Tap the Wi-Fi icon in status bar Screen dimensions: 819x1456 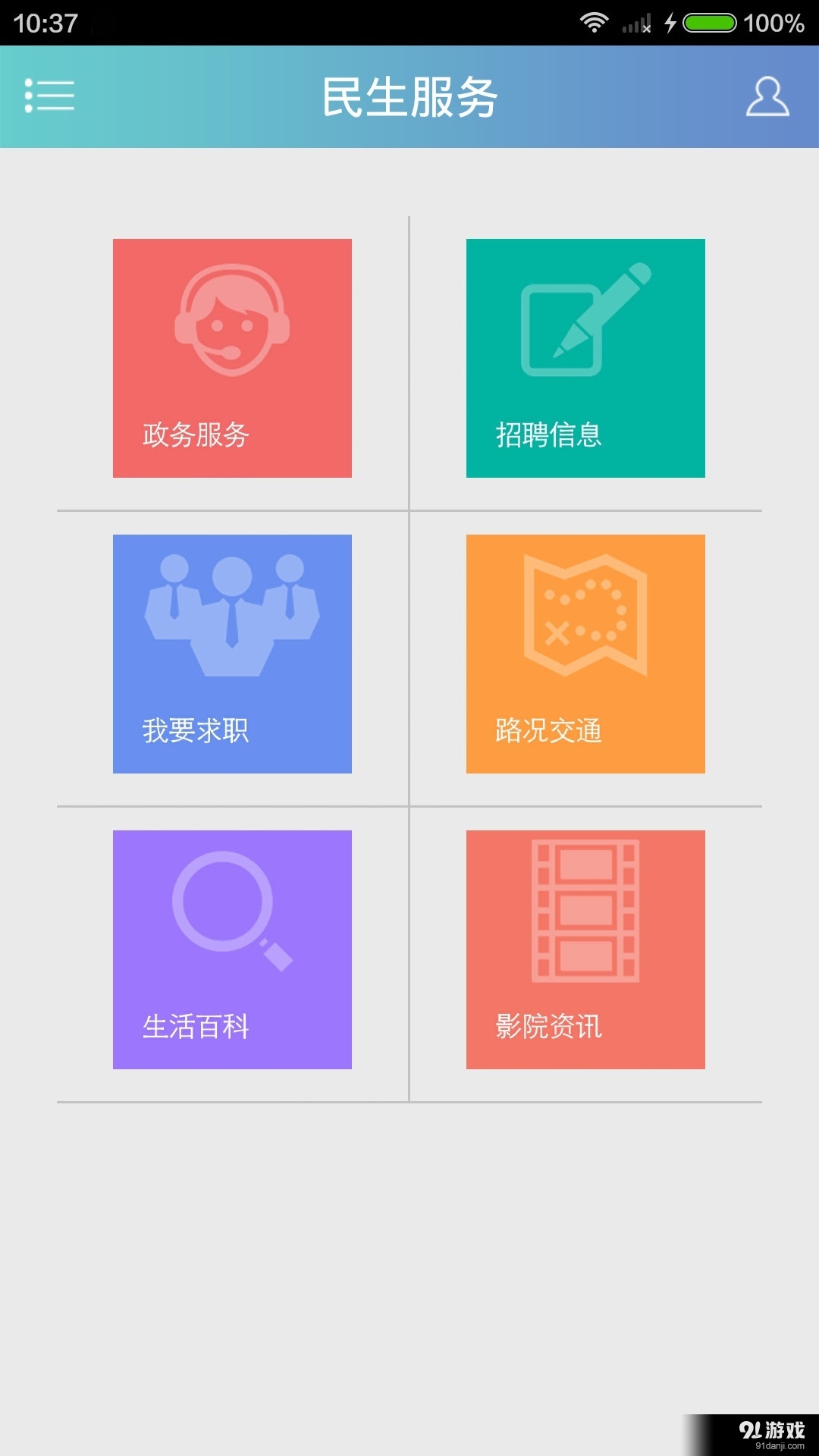[x=594, y=23]
